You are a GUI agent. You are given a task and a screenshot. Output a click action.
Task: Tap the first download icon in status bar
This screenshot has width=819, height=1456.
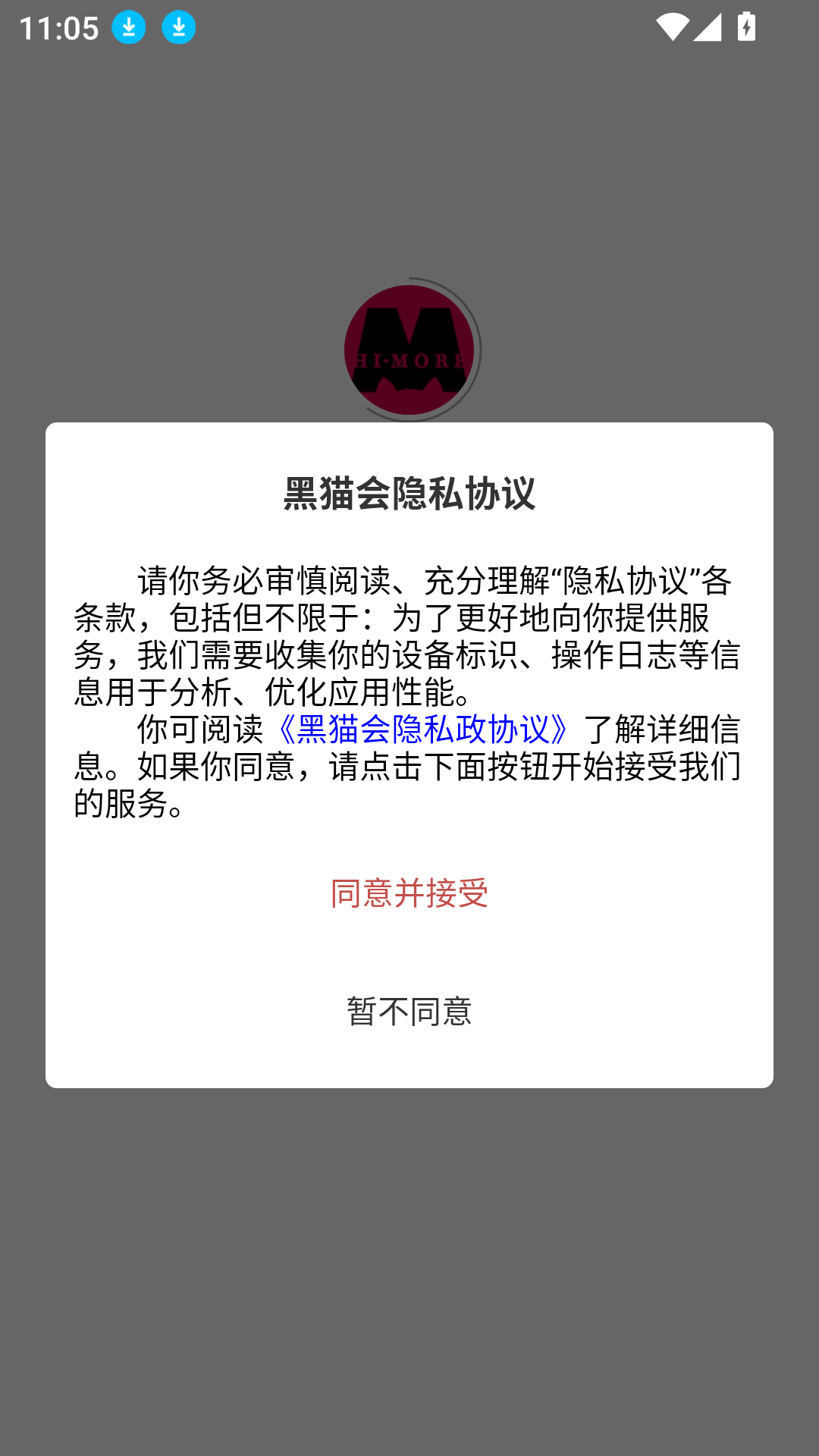click(127, 27)
